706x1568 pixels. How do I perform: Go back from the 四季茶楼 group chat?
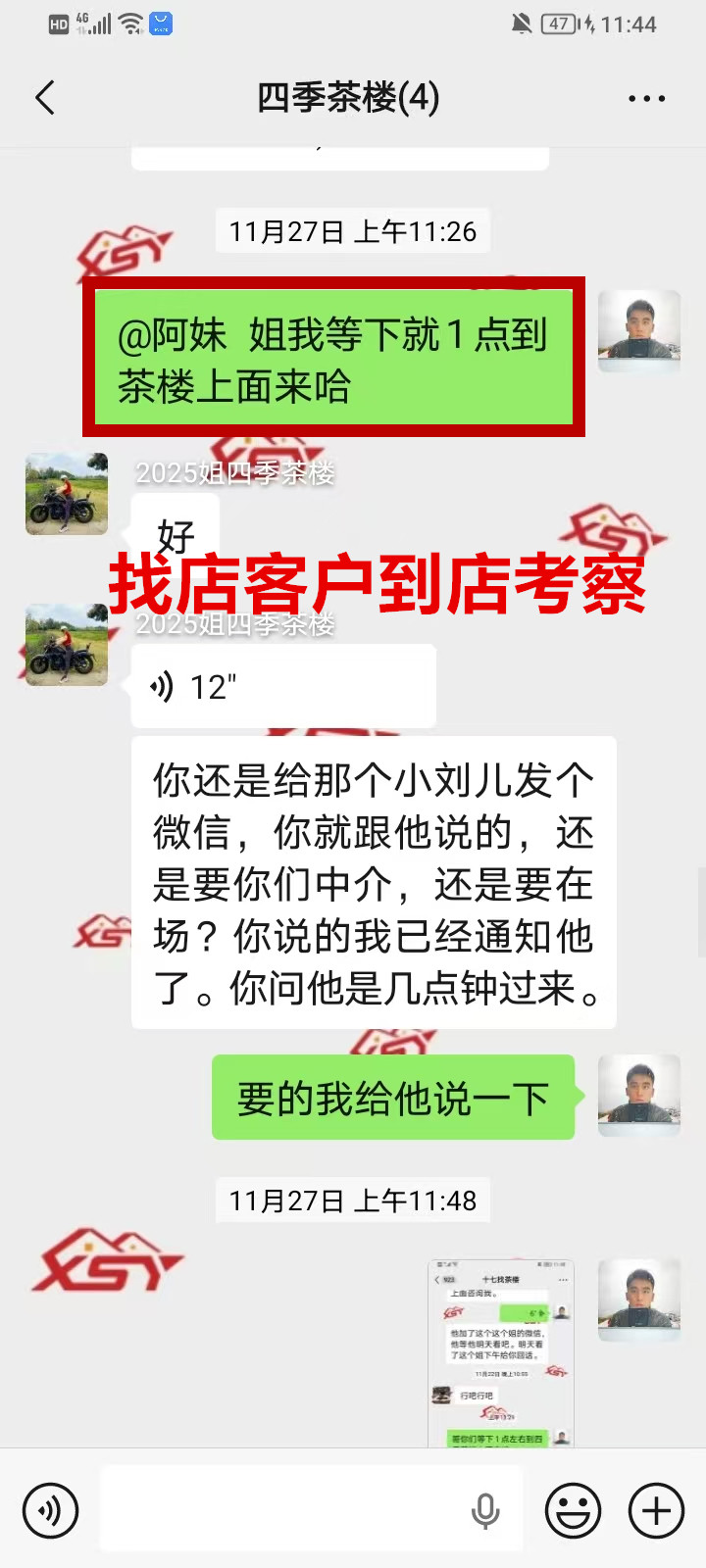(45, 98)
